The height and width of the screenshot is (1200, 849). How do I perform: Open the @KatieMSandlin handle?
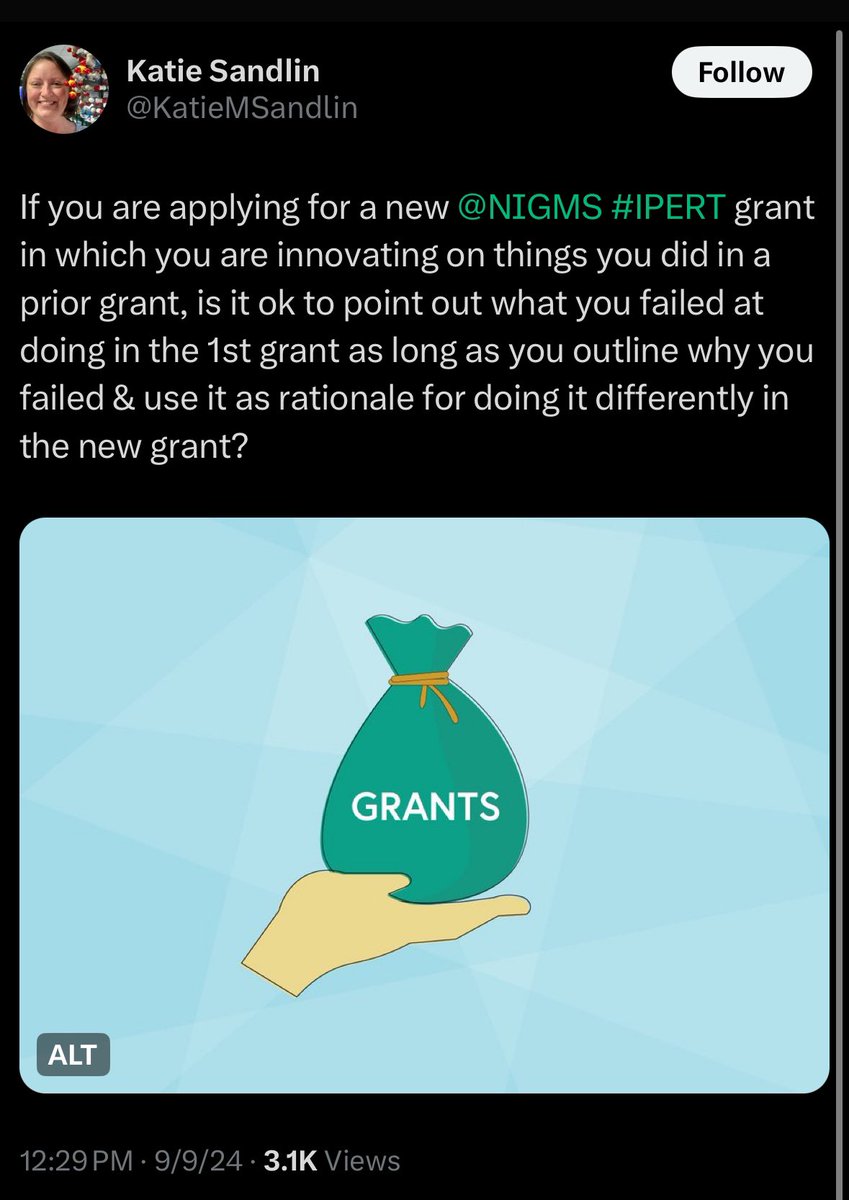[242, 108]
